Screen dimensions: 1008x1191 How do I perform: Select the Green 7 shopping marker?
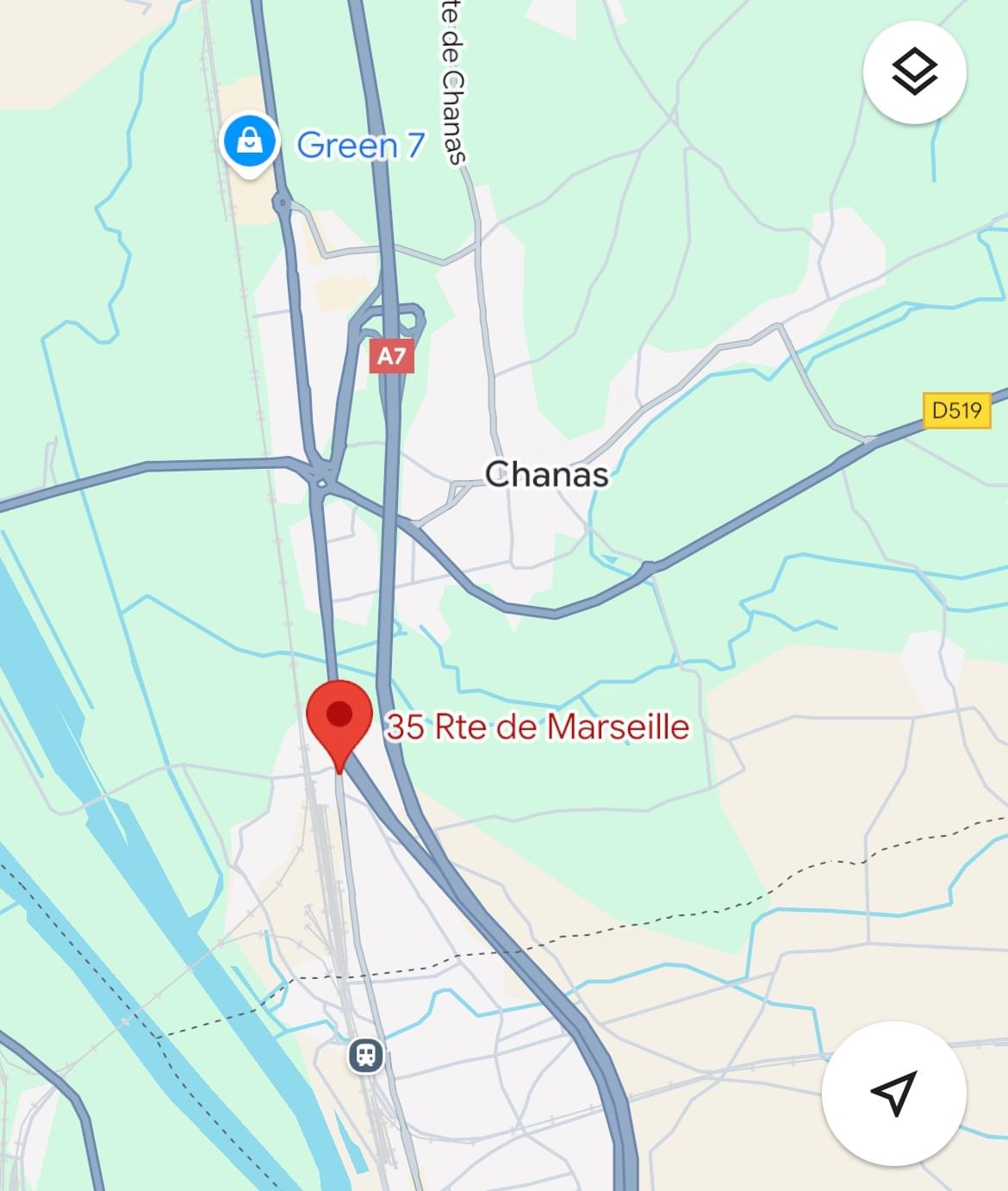[x=250, y=142]
